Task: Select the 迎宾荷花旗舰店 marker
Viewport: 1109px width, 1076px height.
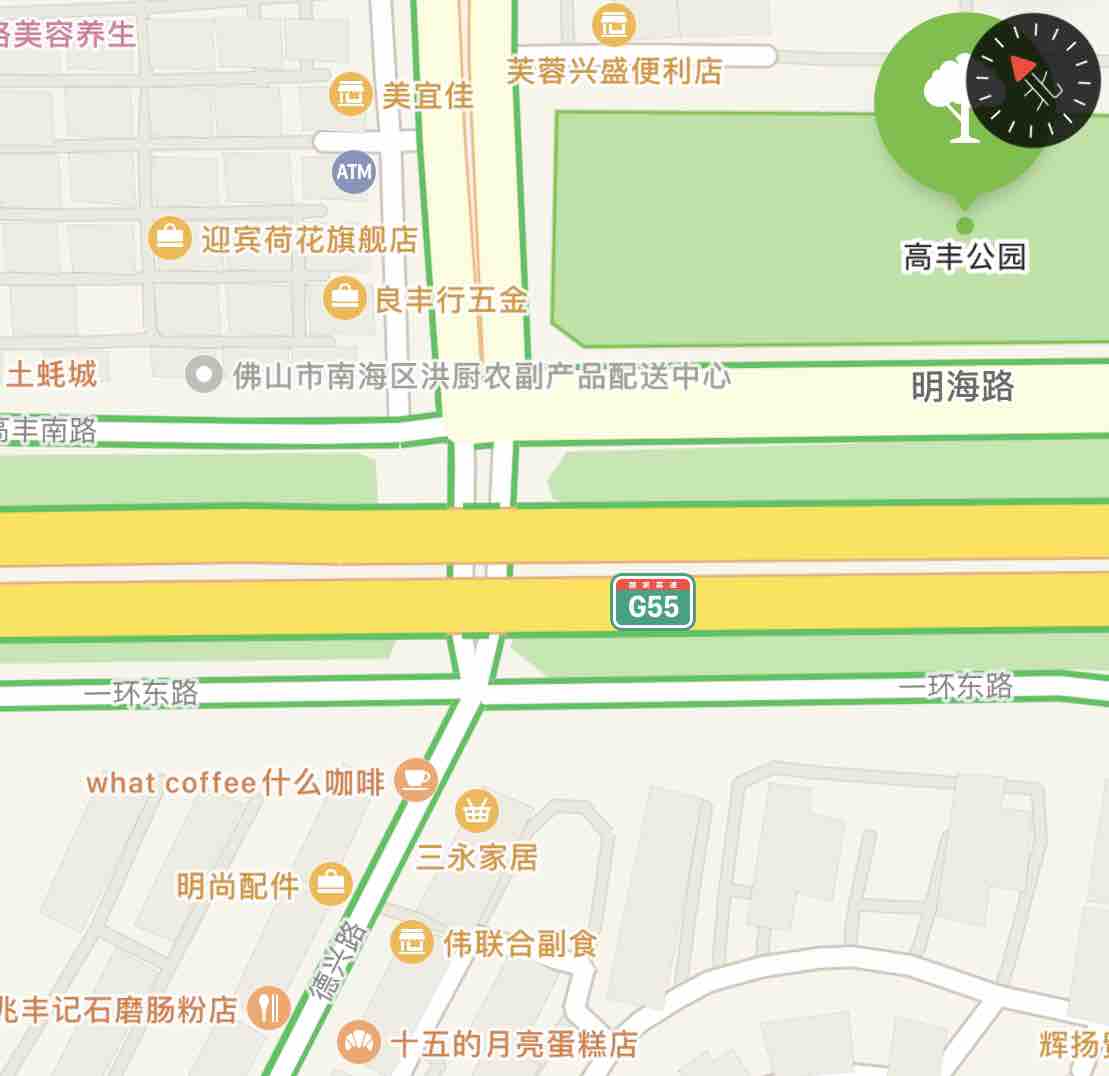Action: tap(170, 238)
